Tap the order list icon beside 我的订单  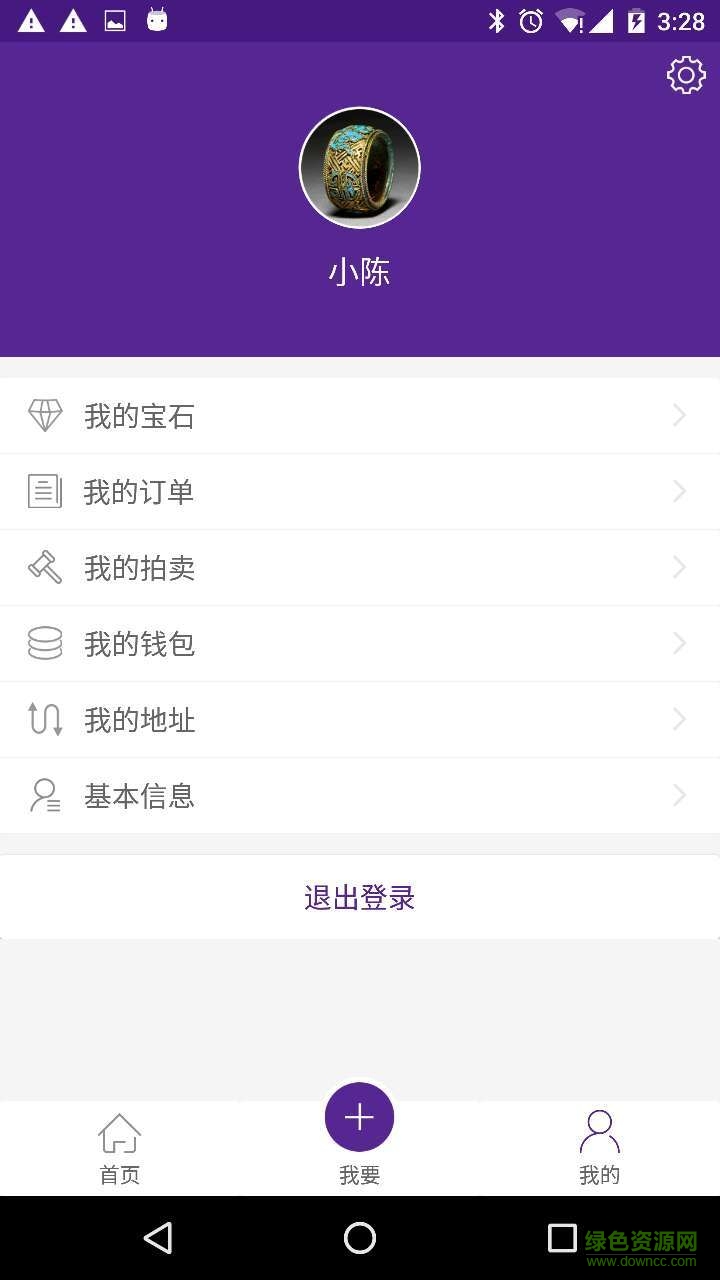pyautogui.click(x=45, y=491)
